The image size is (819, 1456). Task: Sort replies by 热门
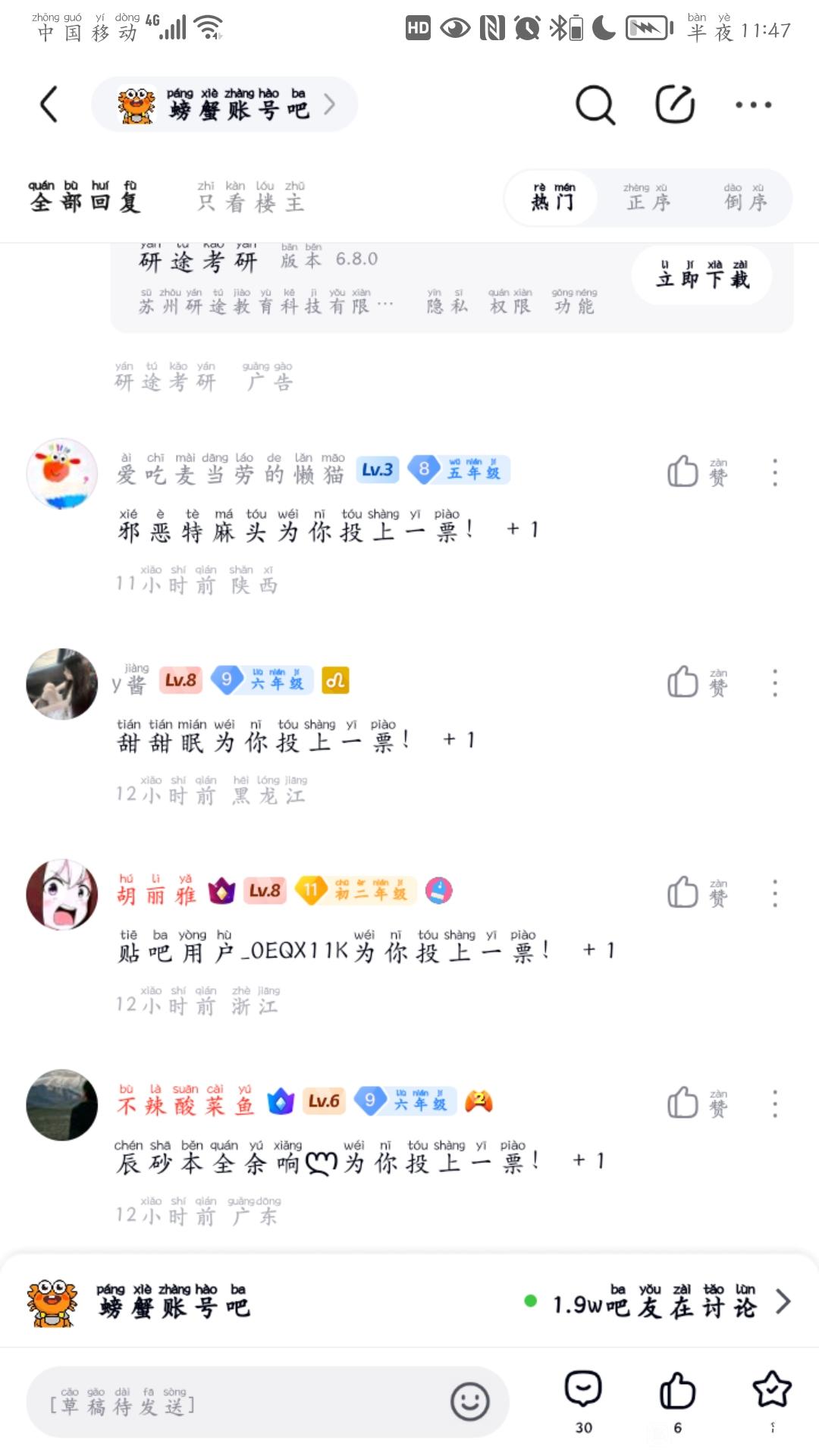tap(553, 199)
